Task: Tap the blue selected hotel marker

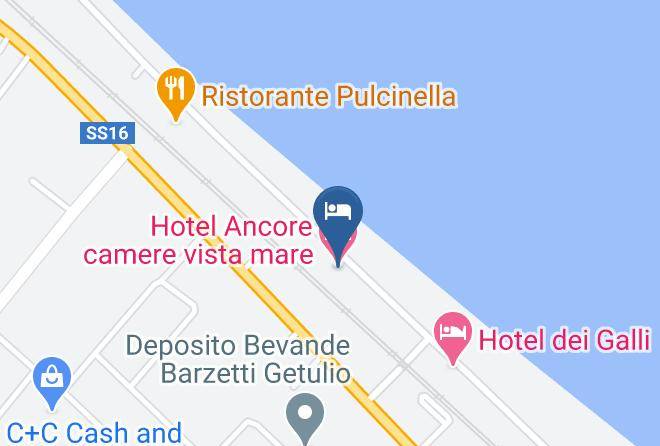Action: coord(338,223)
